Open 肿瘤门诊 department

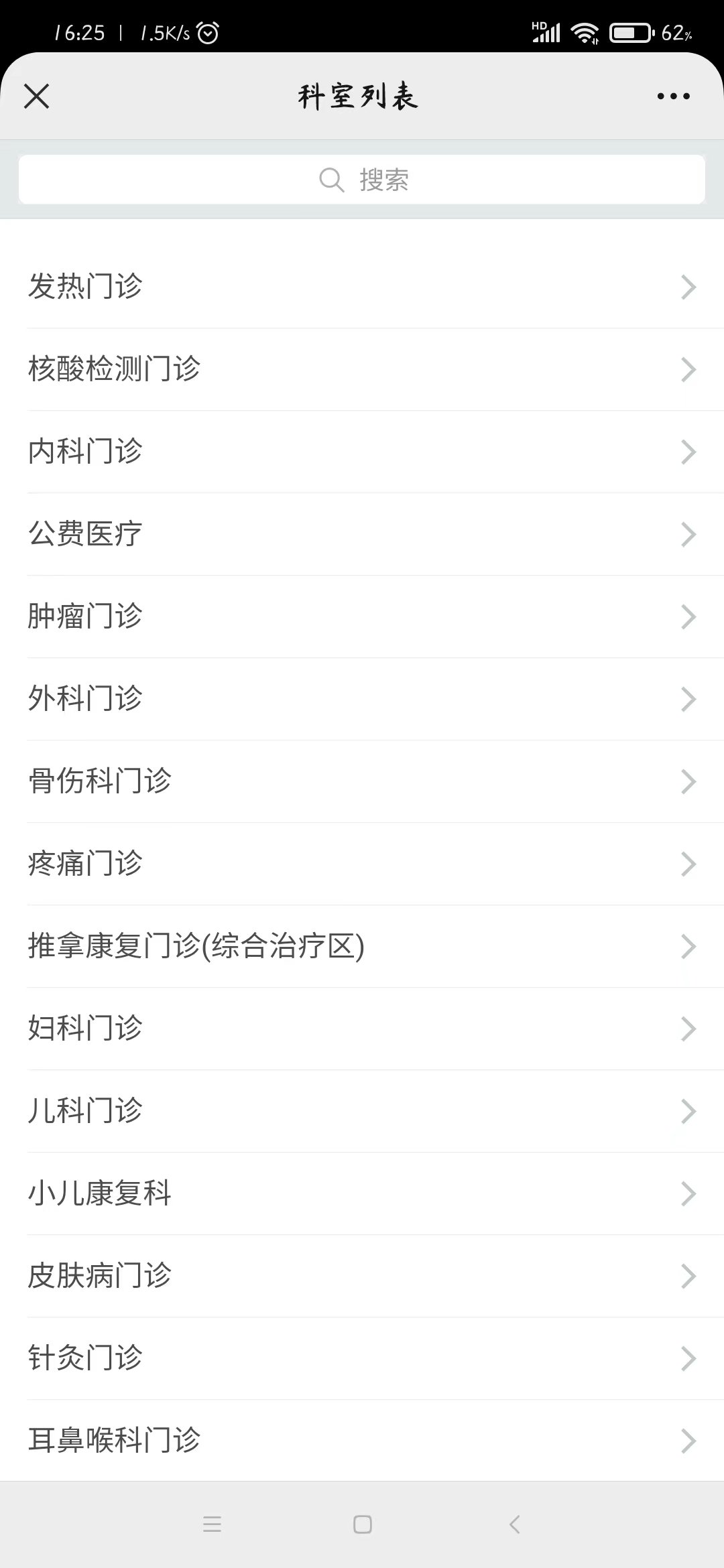362,616
